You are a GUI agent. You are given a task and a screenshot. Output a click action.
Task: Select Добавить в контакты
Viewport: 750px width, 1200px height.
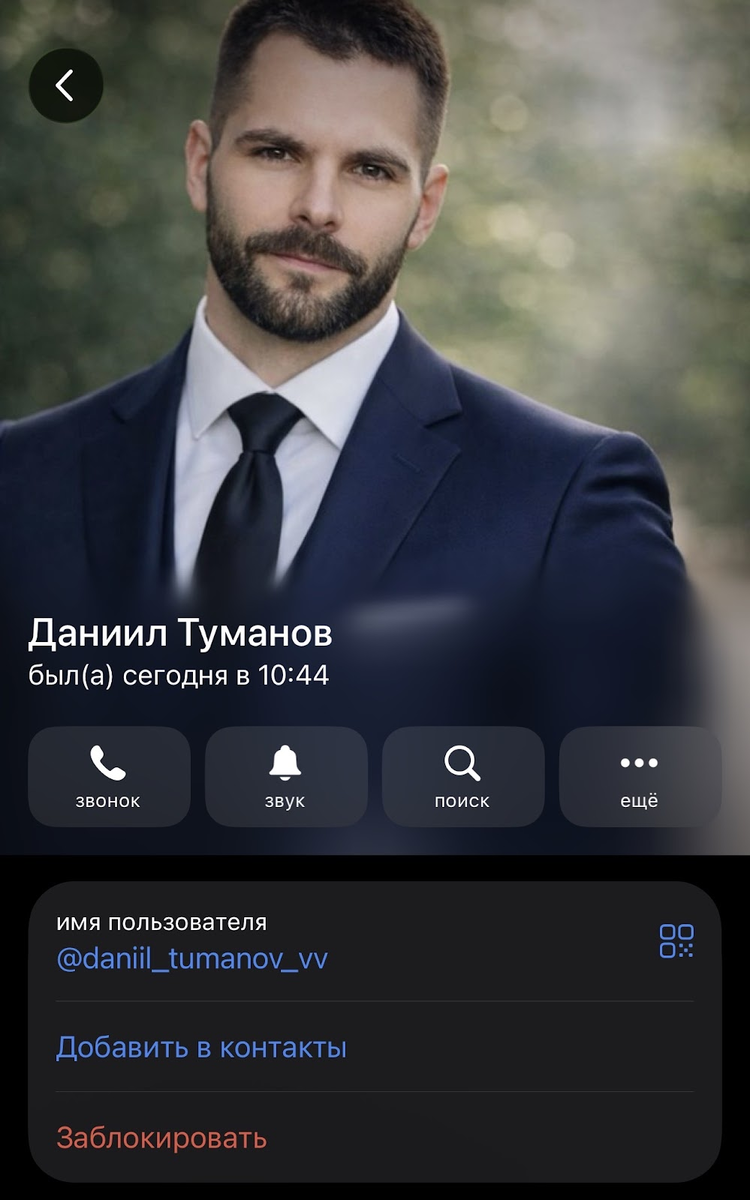[201, 1048]
